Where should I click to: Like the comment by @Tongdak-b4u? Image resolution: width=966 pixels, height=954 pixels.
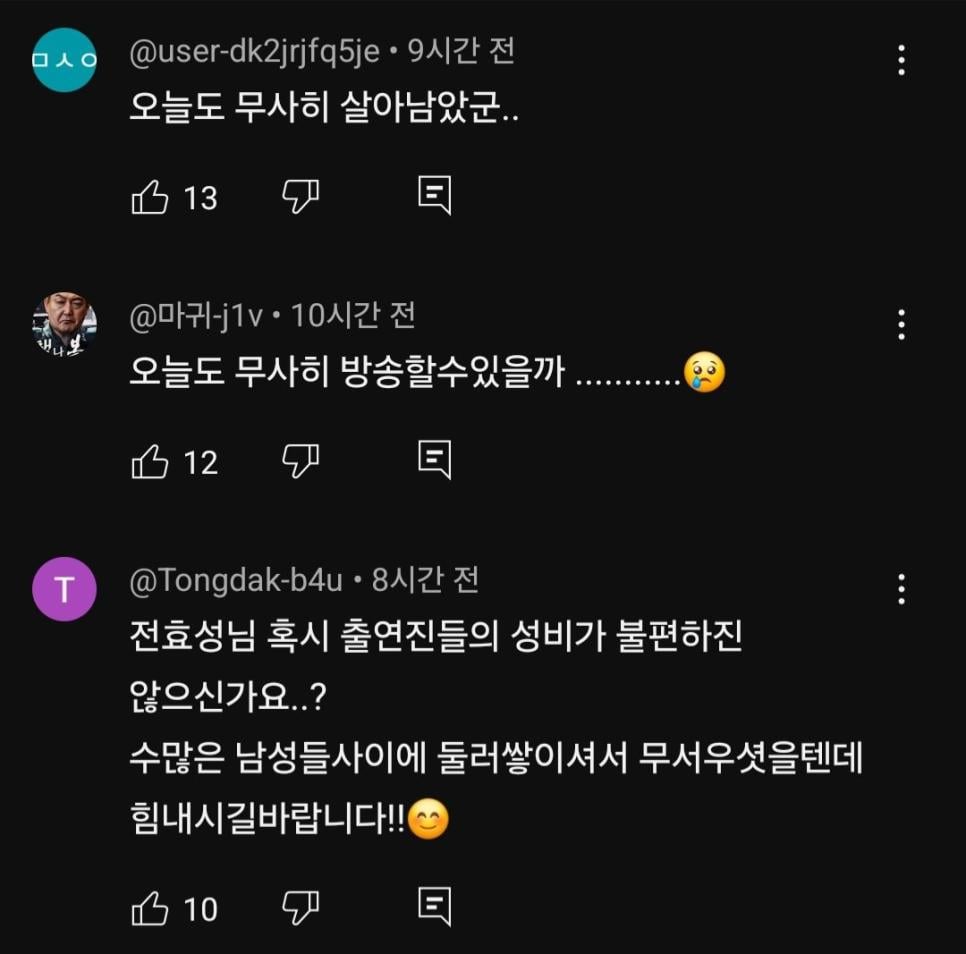click(x=150, y=908)
